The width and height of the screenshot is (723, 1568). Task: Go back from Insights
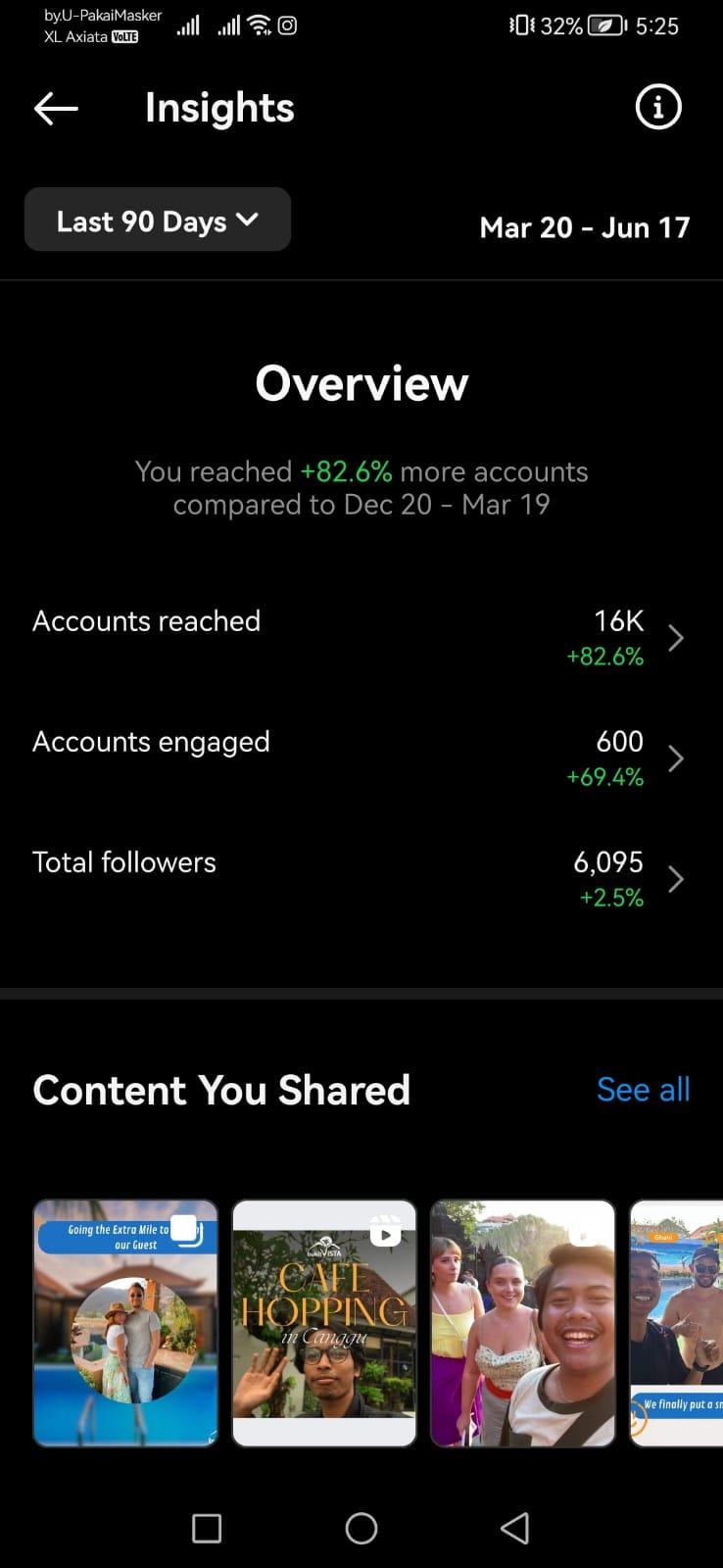[x=56, y=109]
